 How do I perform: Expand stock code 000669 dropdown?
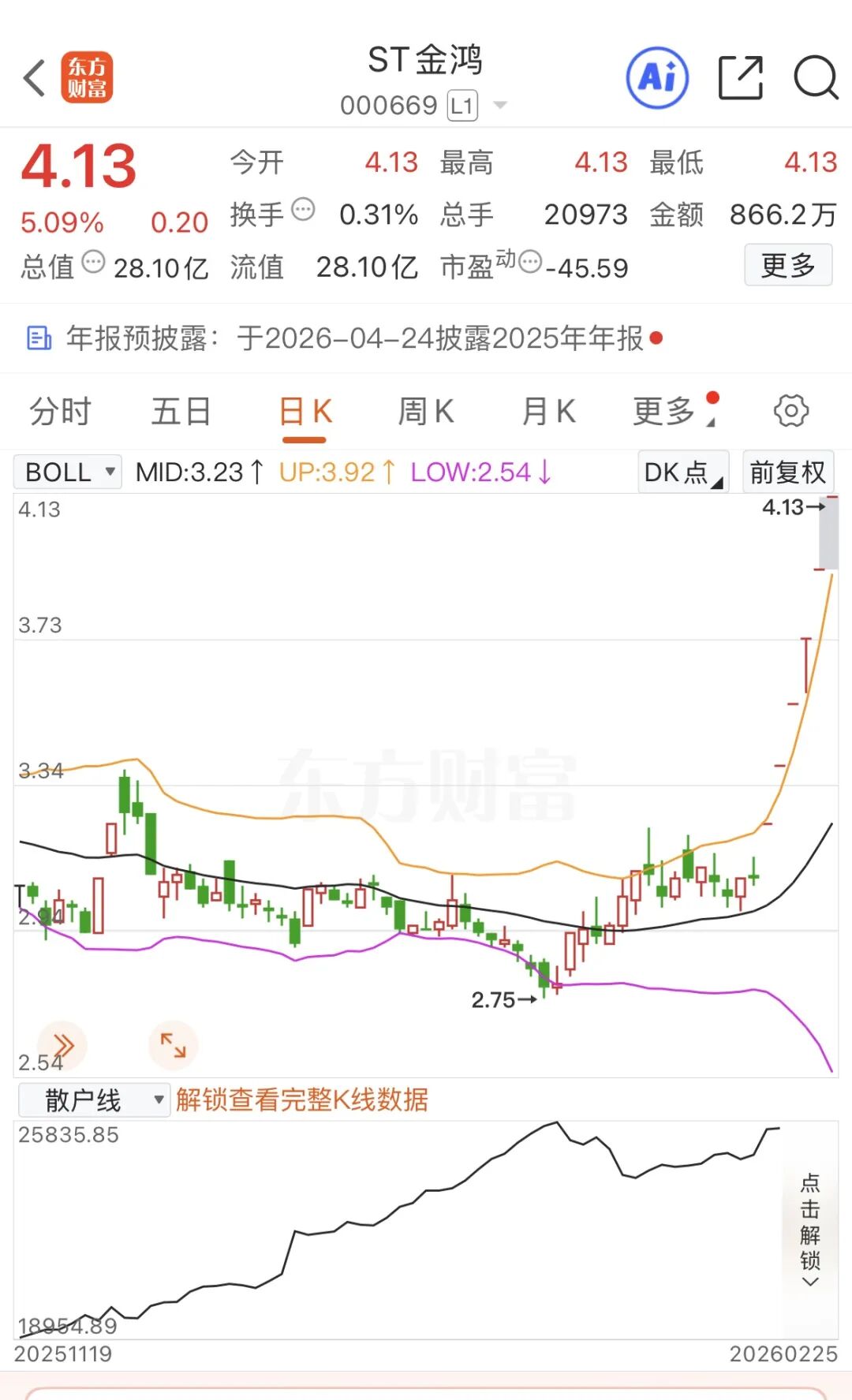pos(499,105)
